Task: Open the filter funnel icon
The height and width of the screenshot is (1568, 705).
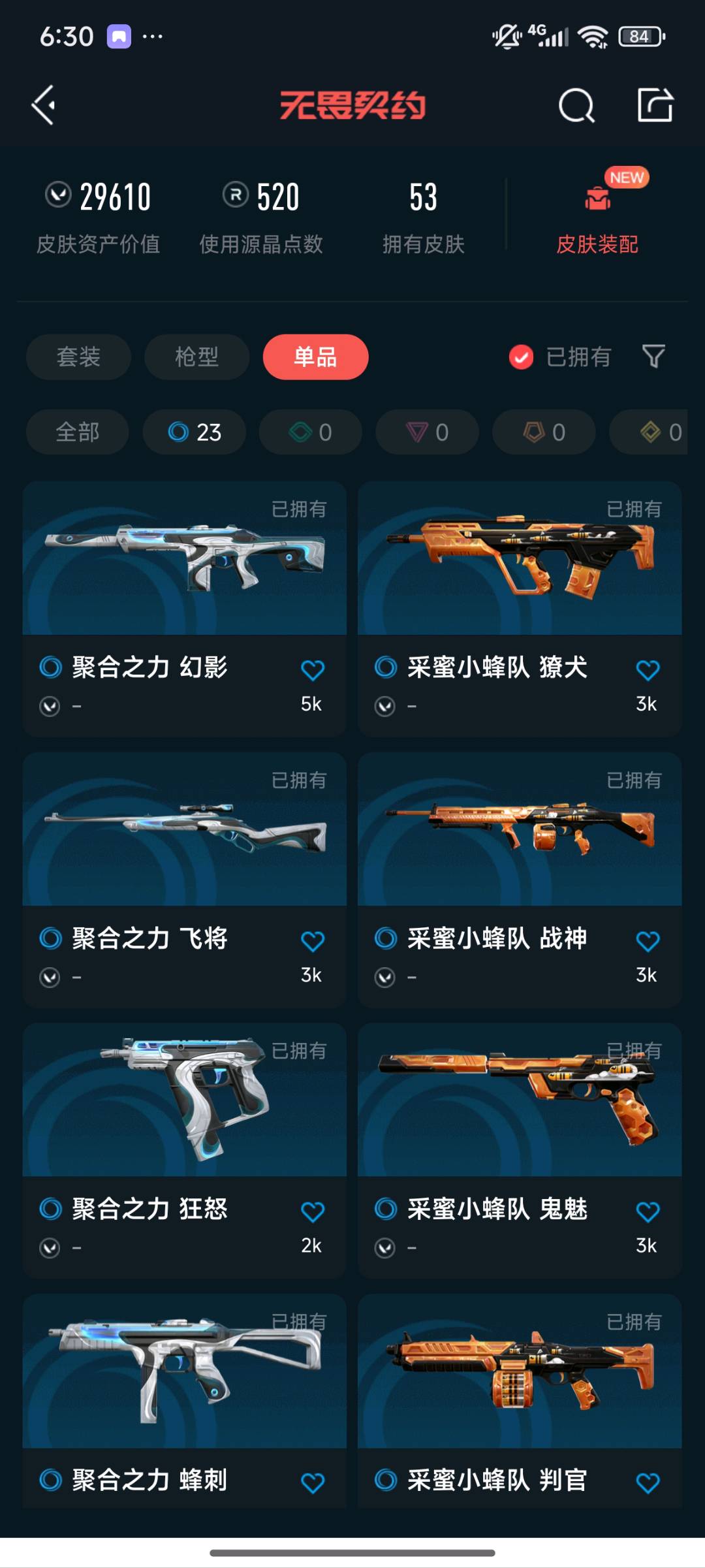Action: 653,357
